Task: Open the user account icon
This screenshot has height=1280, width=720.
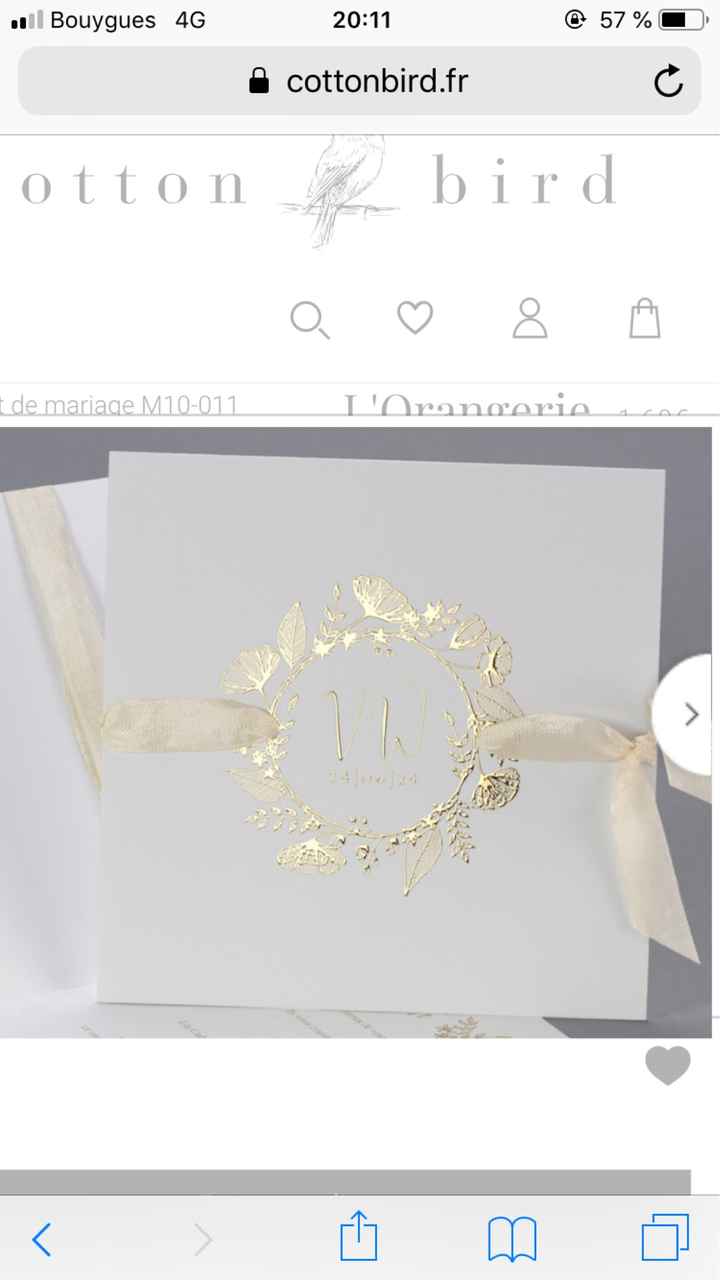Action: 530,318
